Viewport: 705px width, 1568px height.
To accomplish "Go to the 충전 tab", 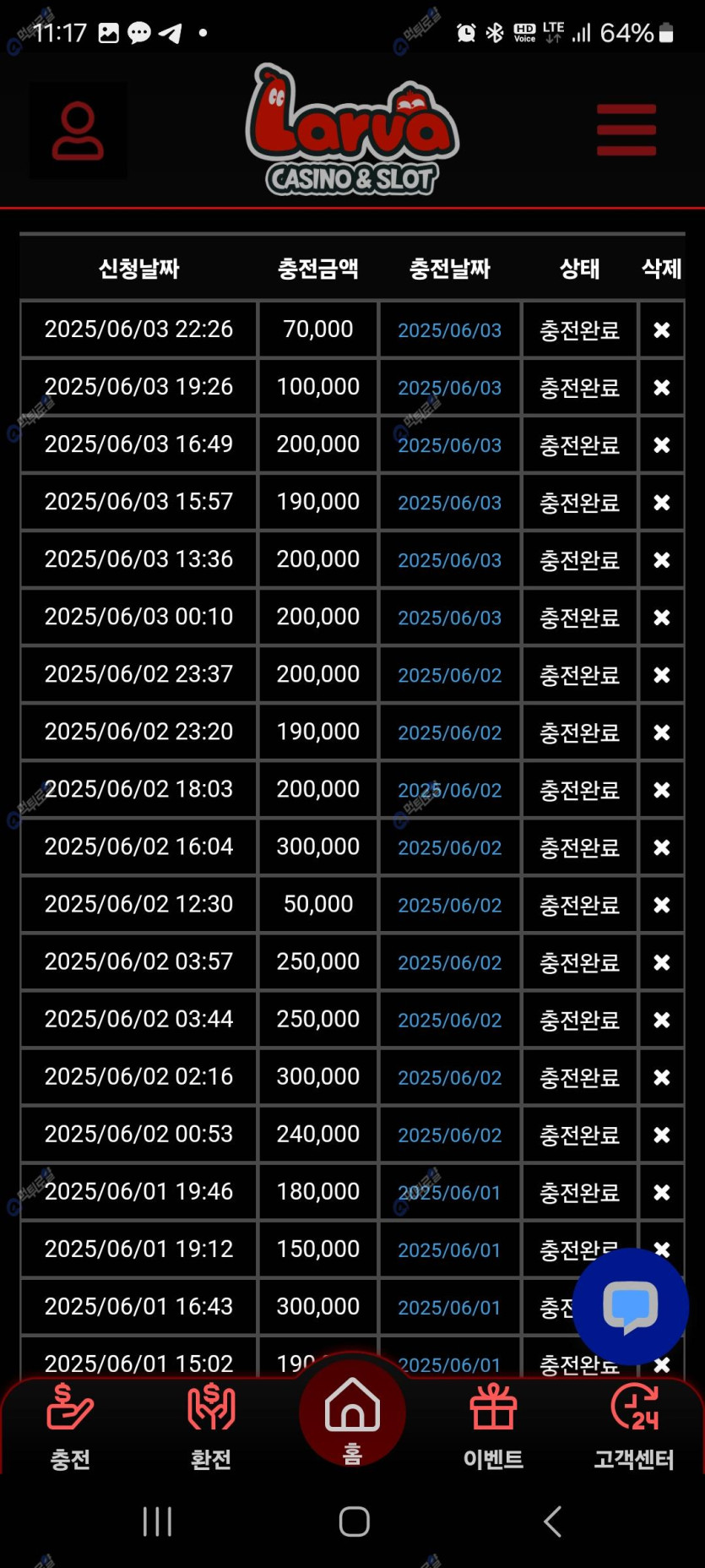I will tap(70, 1428).
